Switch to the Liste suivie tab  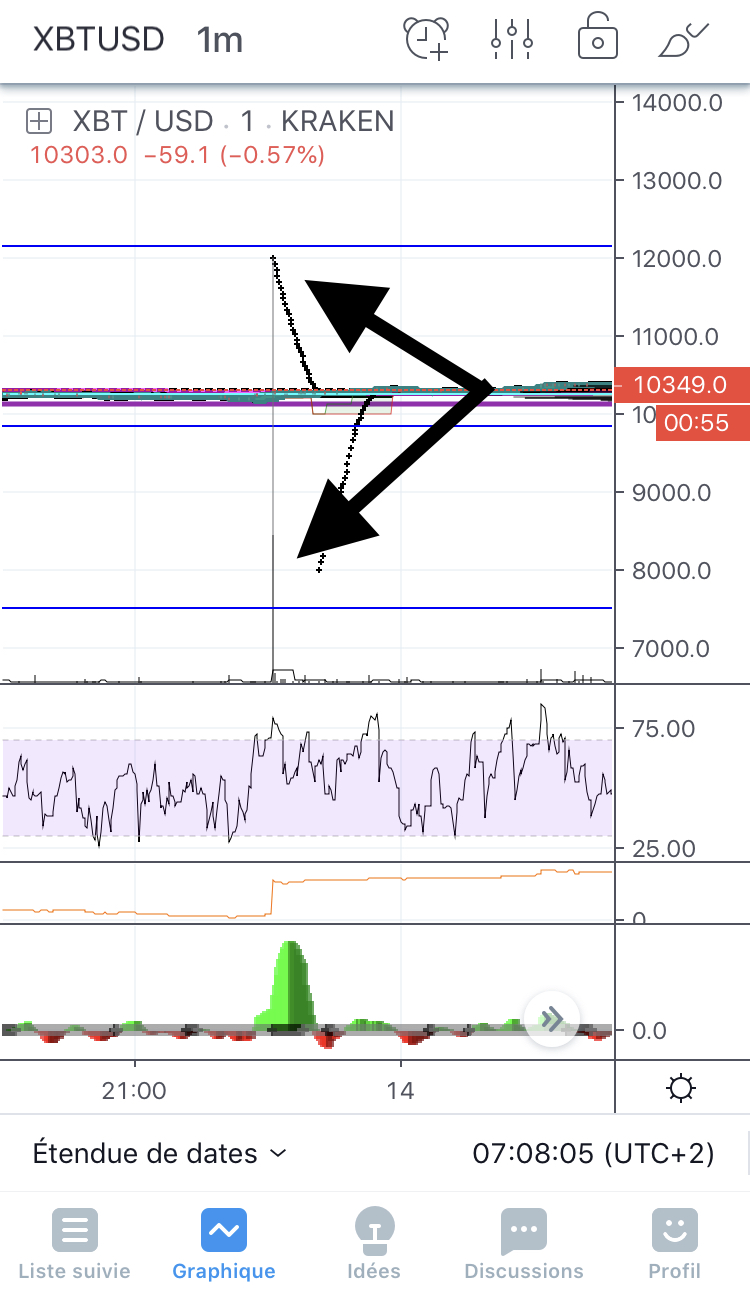click(75, 1245)
